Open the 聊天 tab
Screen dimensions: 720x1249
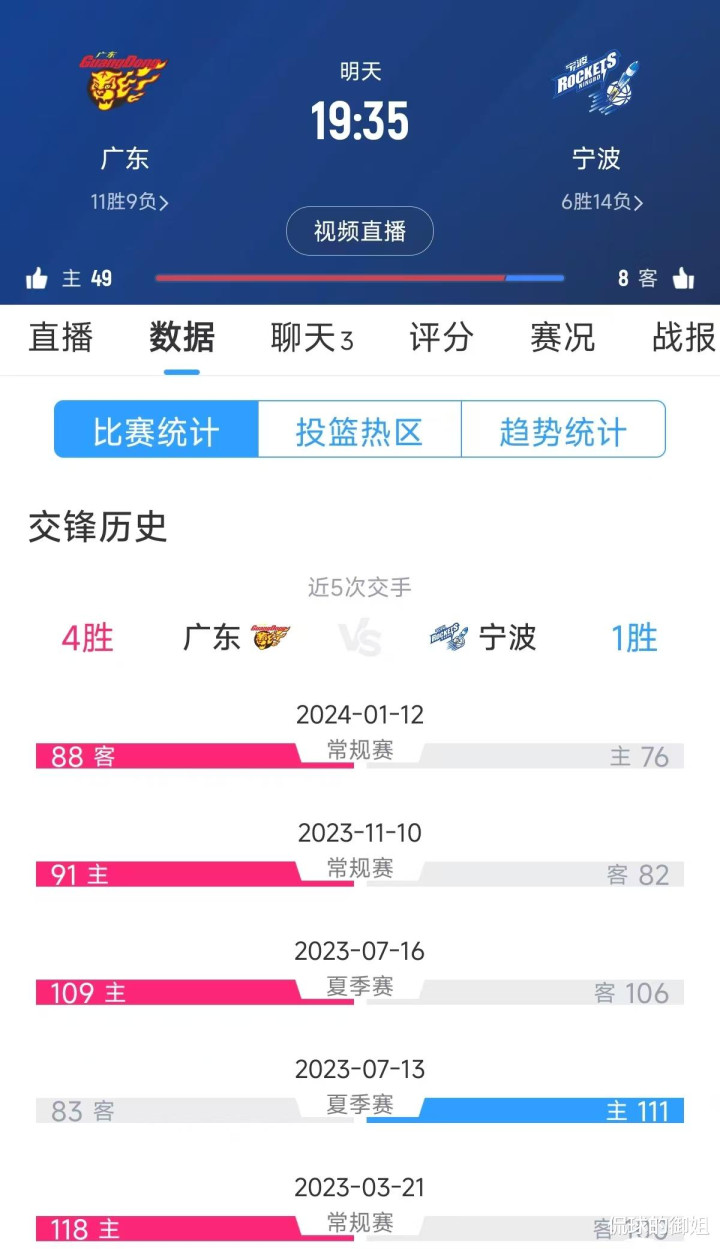coord(311,338)
